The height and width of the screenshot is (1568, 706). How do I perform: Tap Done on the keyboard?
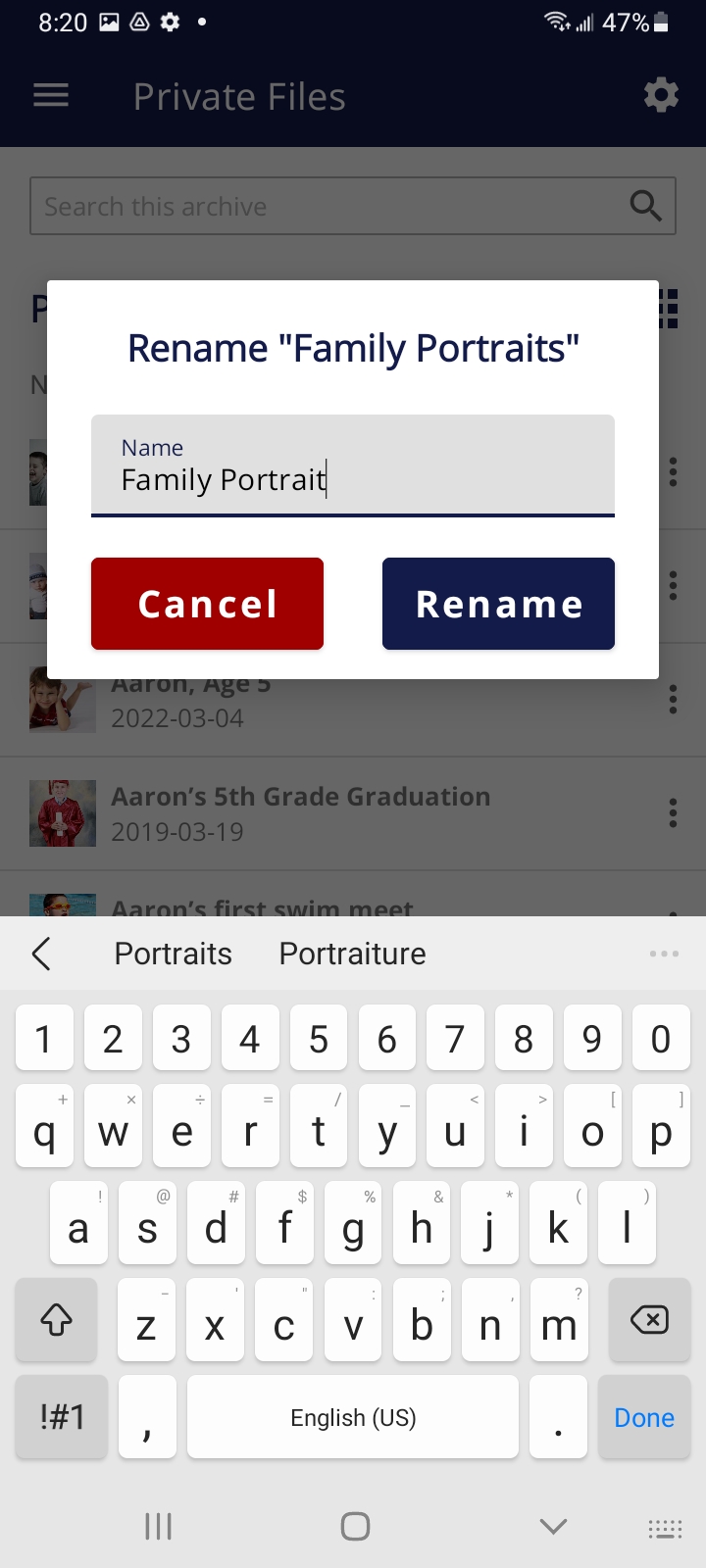click(644, 1418)
